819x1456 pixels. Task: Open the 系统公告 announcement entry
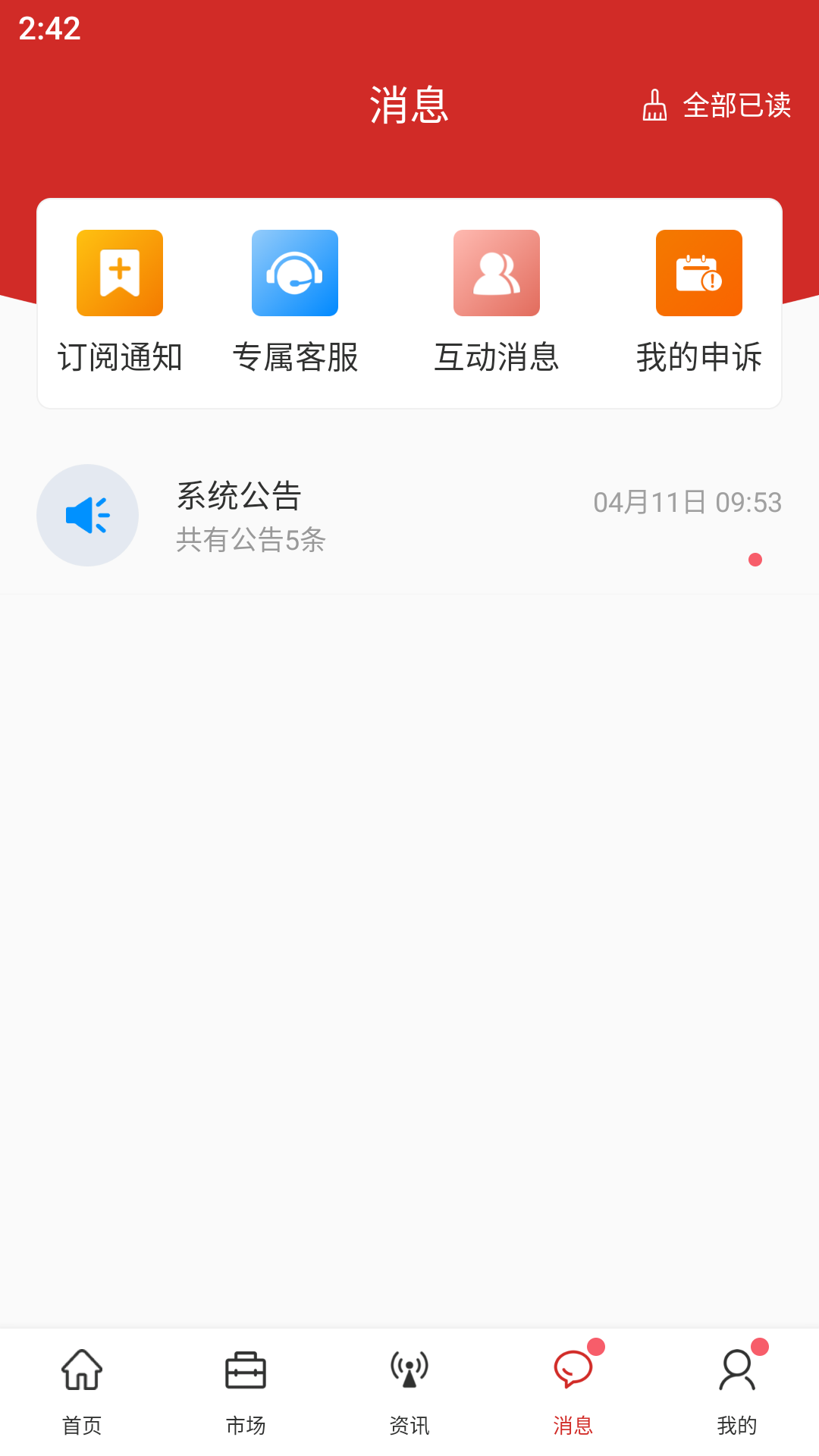[x=409, y=515]
